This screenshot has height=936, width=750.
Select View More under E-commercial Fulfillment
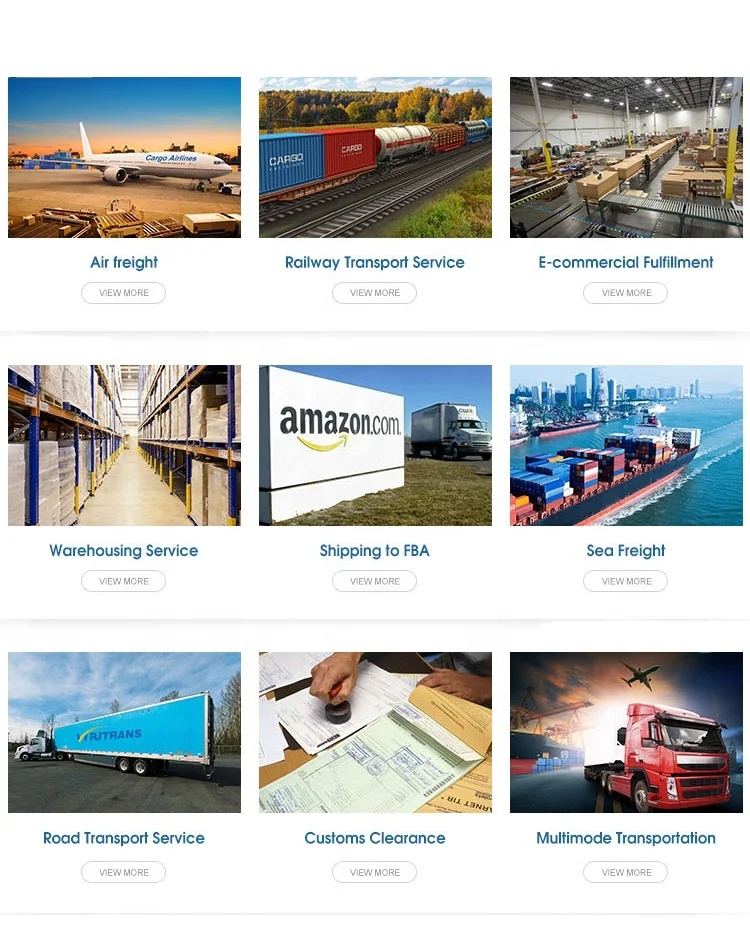coord(626,292)
